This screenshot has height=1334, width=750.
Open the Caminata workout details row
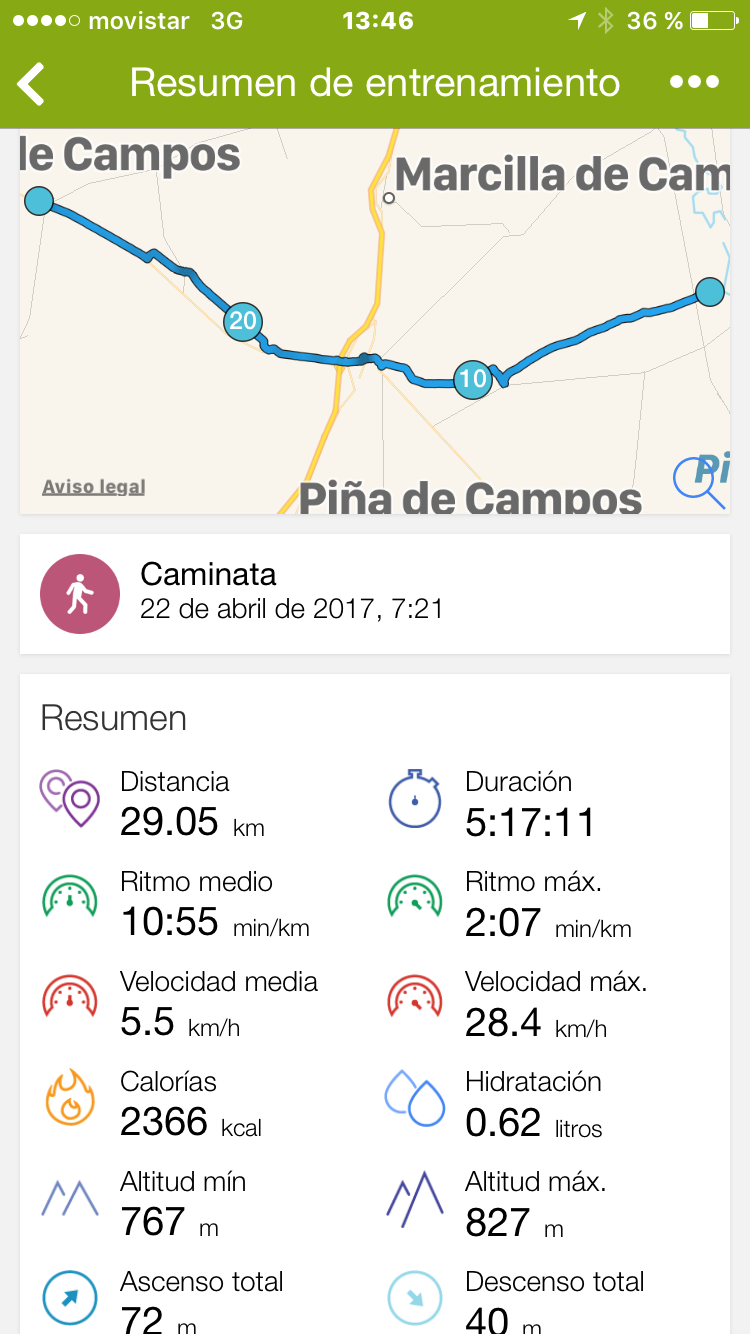point(374,594)
